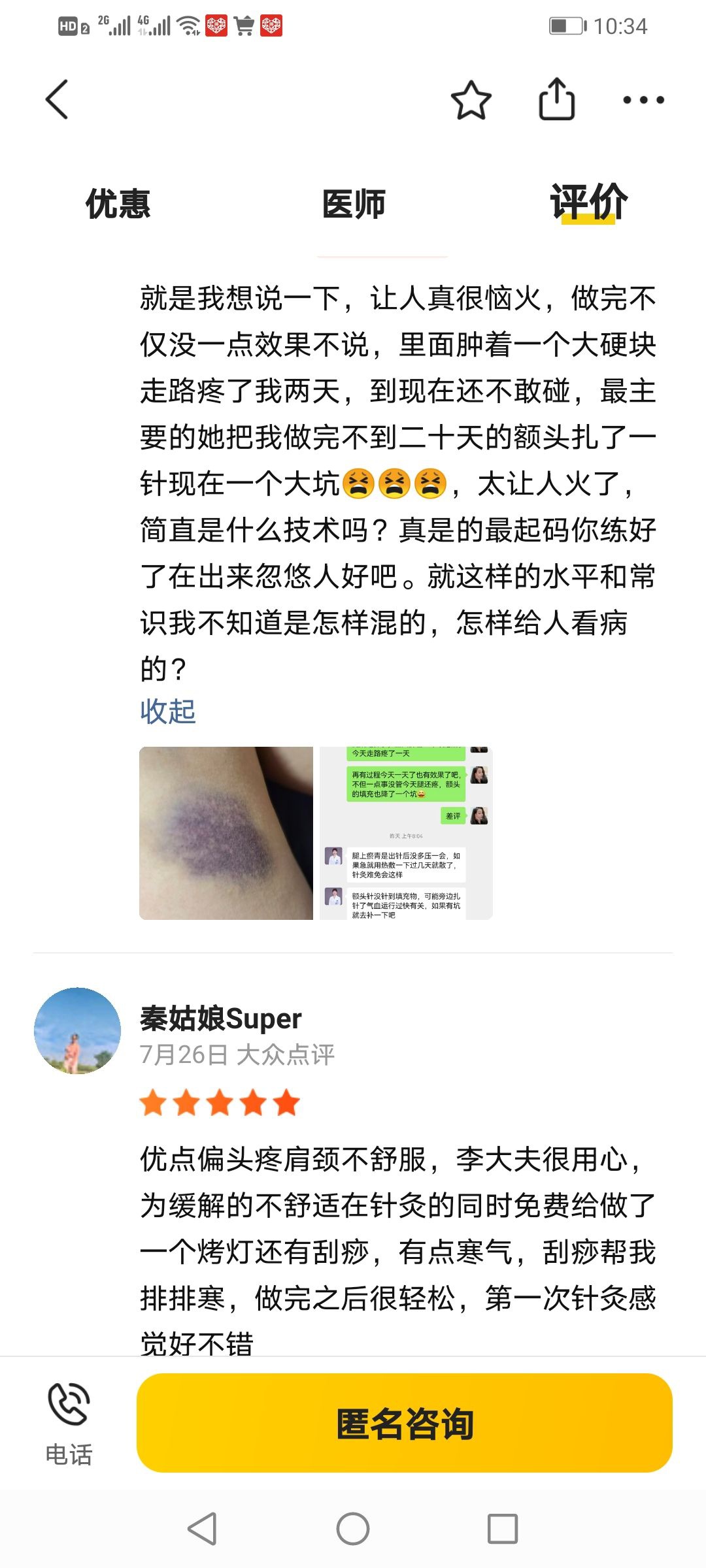The image size is (706, 1568).
Task: Share this page
Action: (556, 99)
